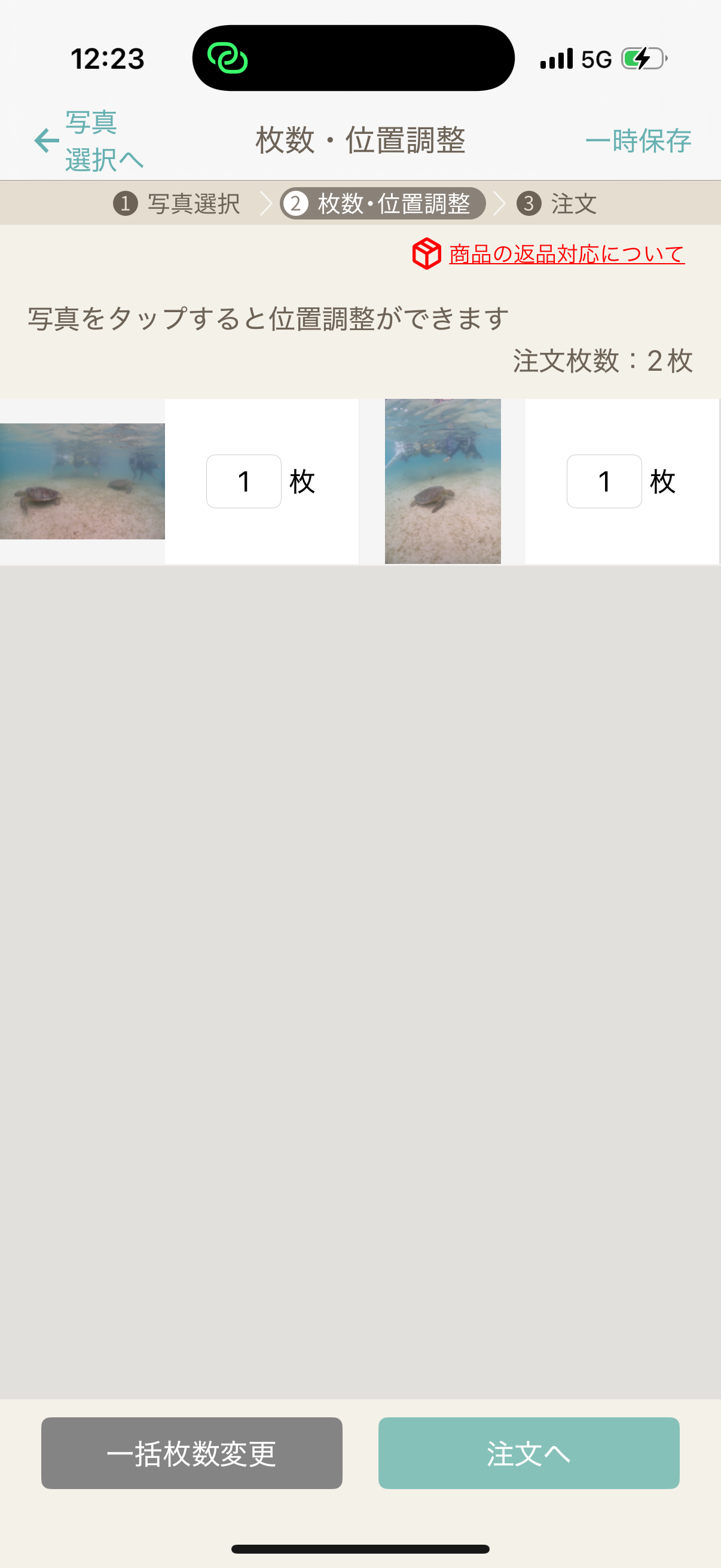Open 一括枚数変更 bulk quantity change
Viewport: 721px width, 1568px height.
tap(192, 1453)
